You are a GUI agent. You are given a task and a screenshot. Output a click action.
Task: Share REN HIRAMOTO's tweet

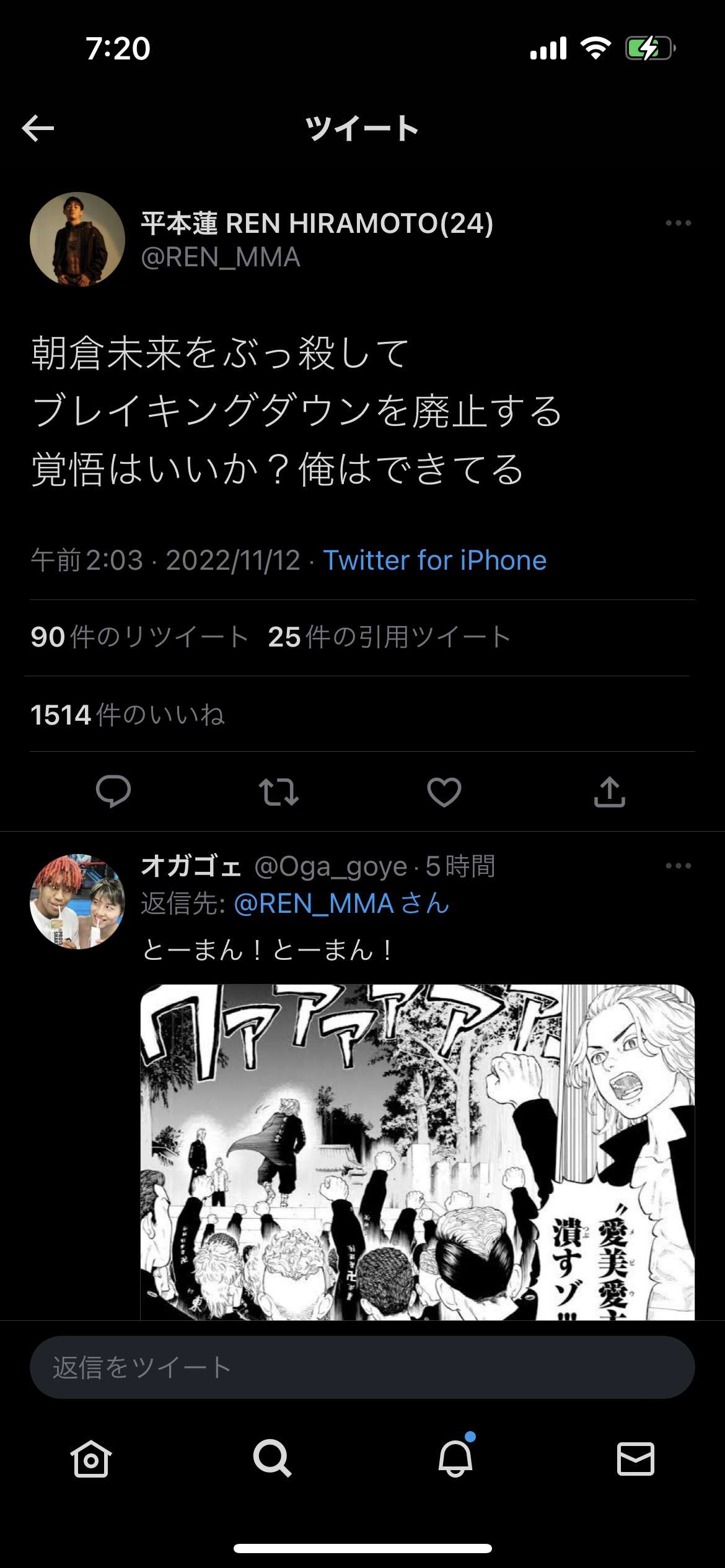click(610, 791)
